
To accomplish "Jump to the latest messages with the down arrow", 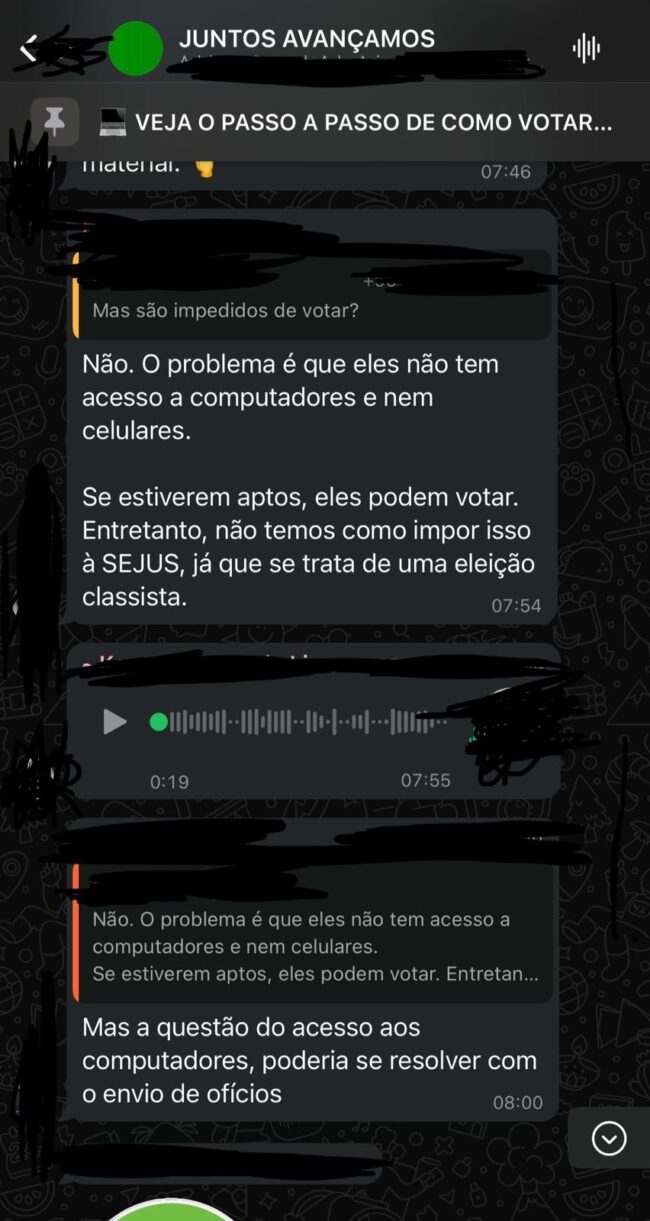I will [609, 1138].
